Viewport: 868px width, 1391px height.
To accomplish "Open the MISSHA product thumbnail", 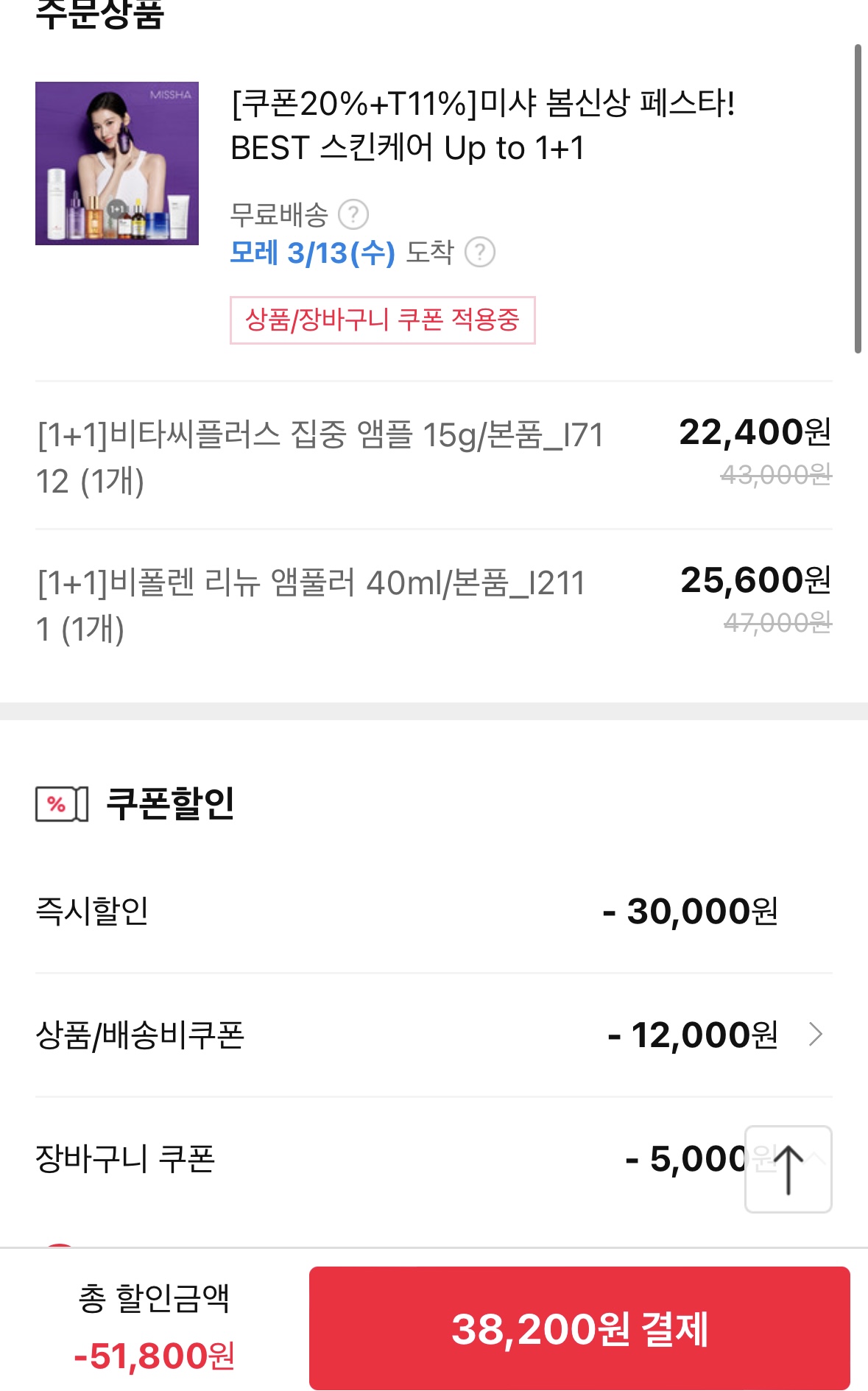I will (x=117, y=163).
